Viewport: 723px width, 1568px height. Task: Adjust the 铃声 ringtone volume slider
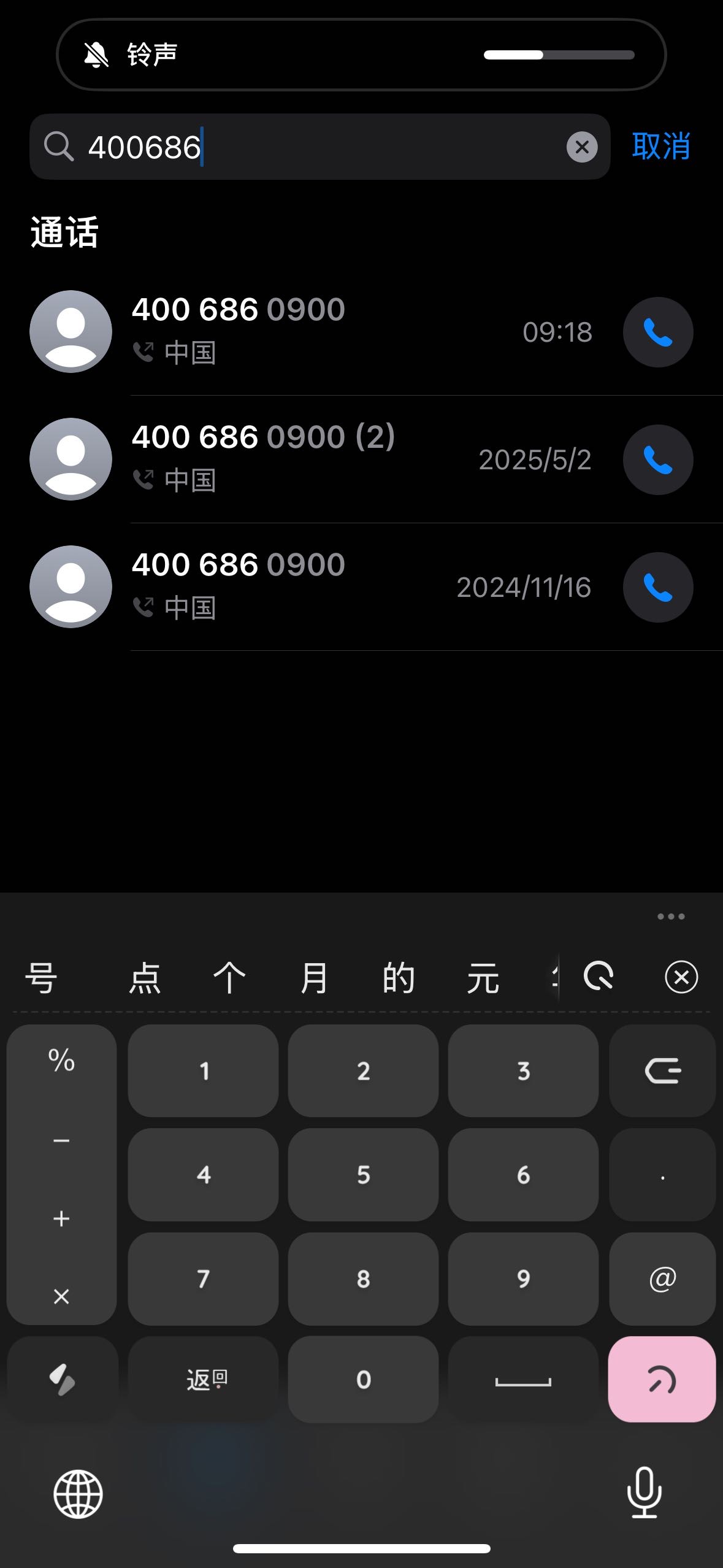tap(558, 55)
